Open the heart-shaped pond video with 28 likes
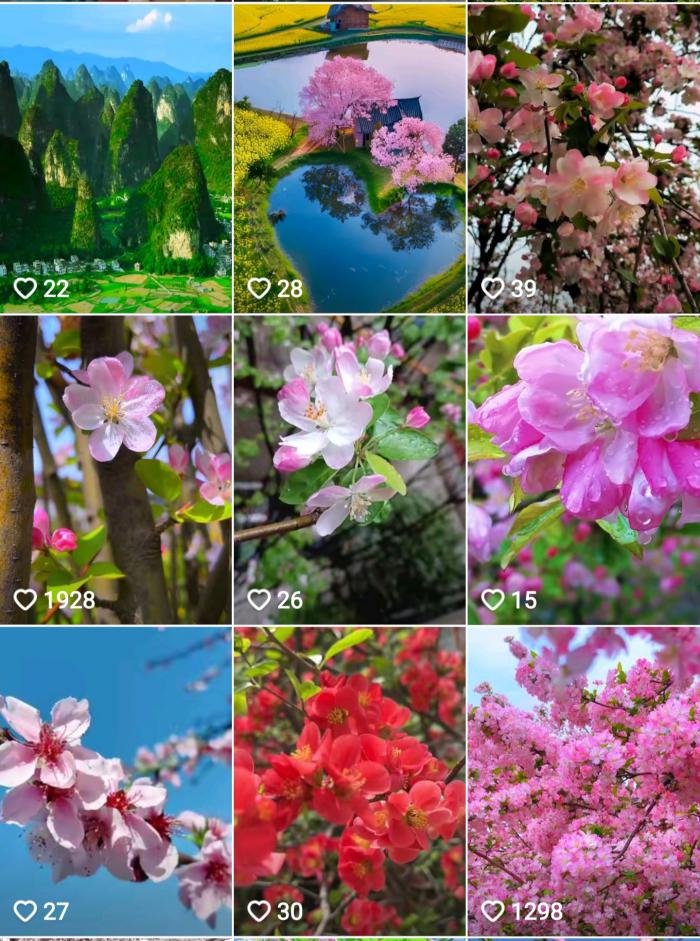700x941 pixels. pyautogui.click(x=349, y=157)
